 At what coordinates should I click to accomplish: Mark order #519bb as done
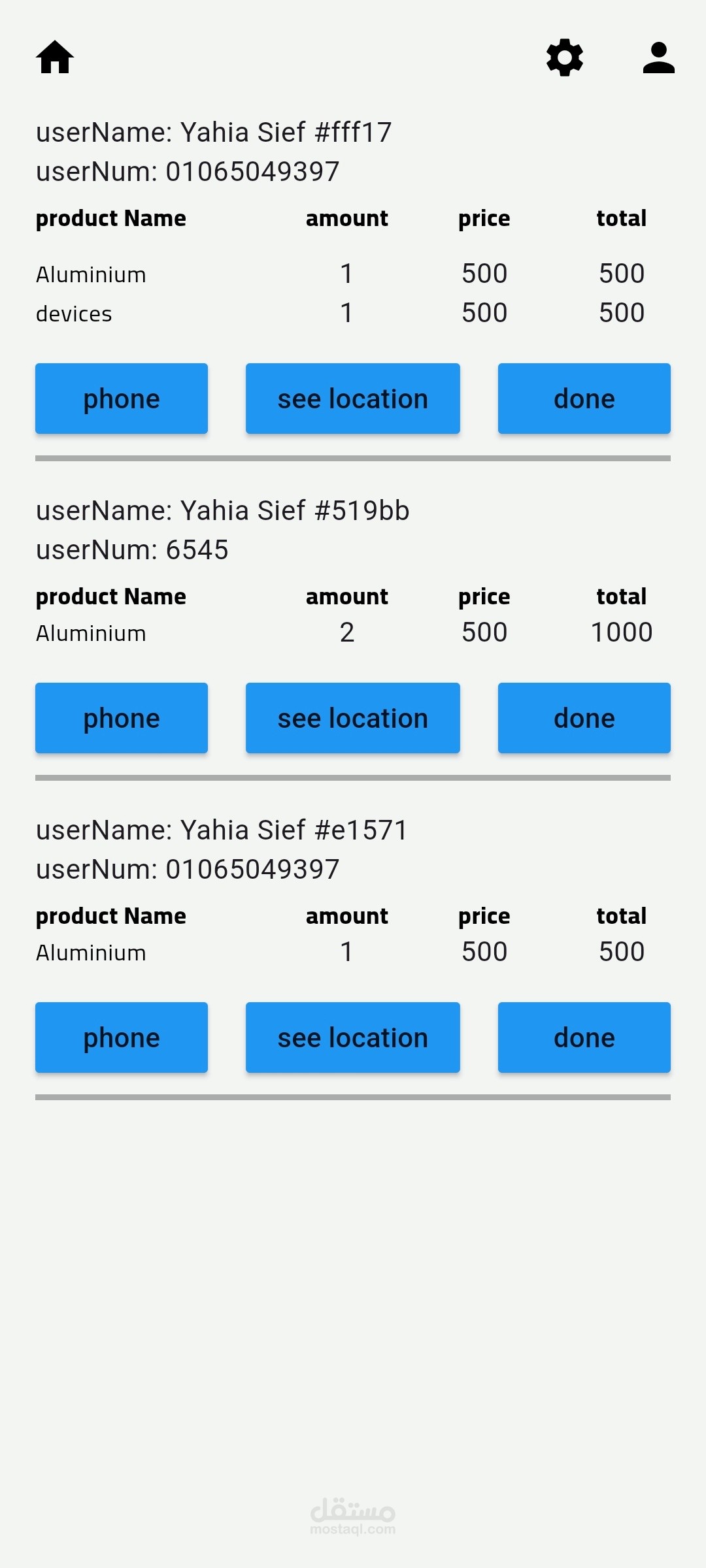pos(584,718)
